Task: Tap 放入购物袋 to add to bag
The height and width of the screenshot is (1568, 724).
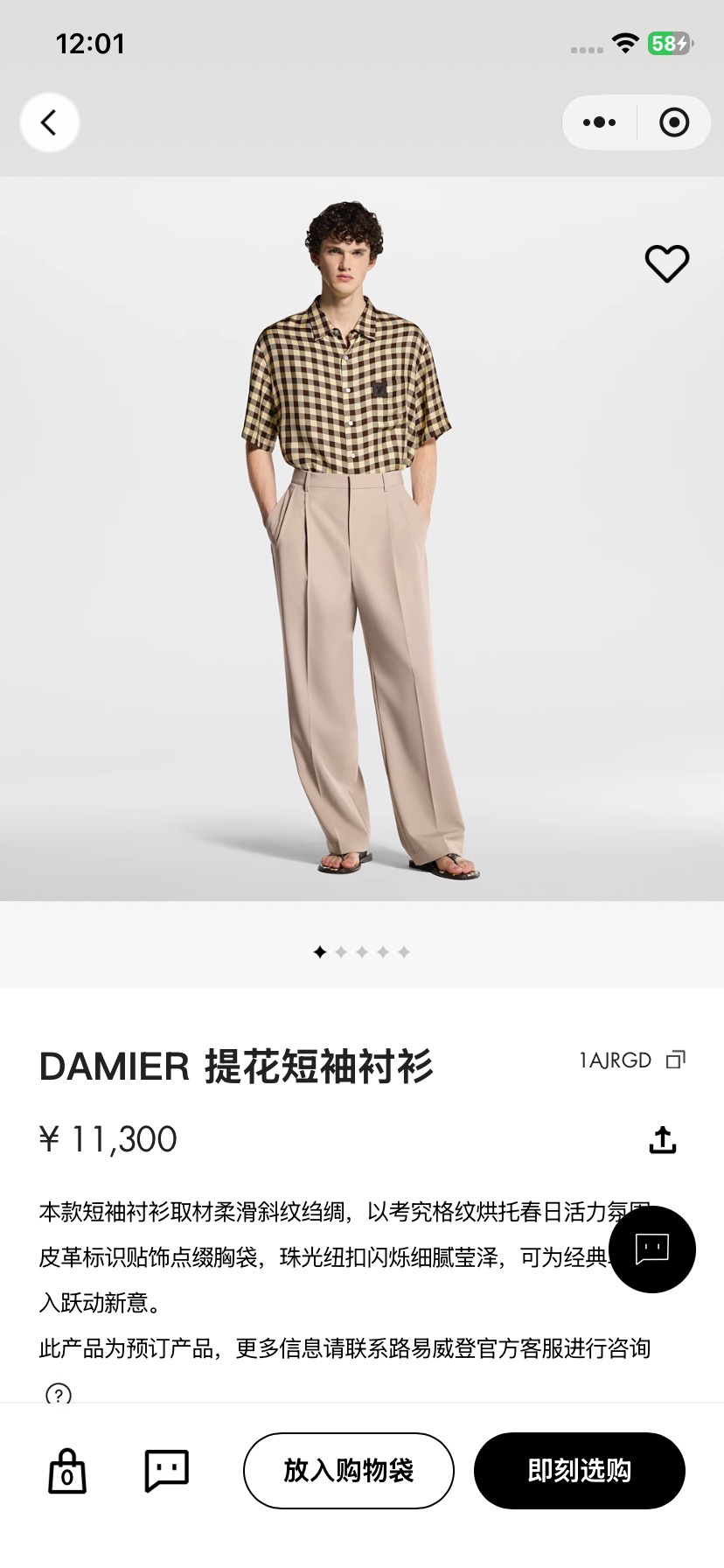Action: (x=349, y=1470)
